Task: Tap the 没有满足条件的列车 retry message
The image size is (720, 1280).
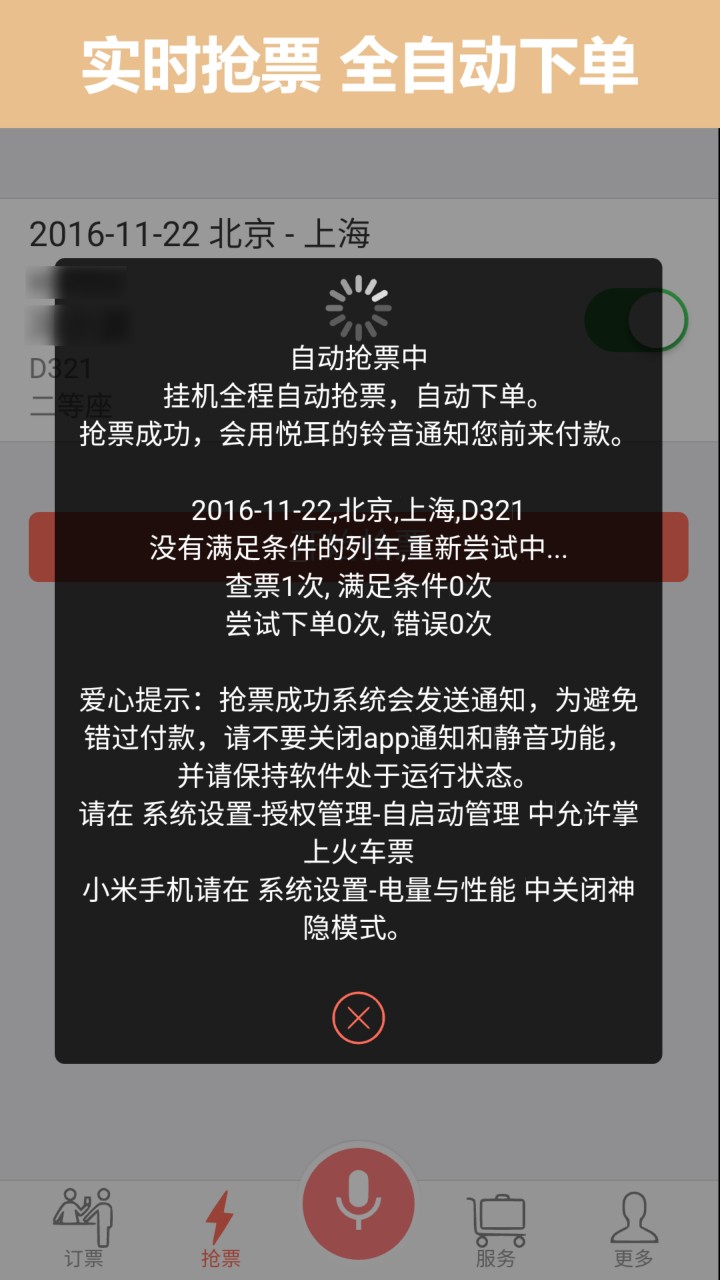Action: pos(359,548)
